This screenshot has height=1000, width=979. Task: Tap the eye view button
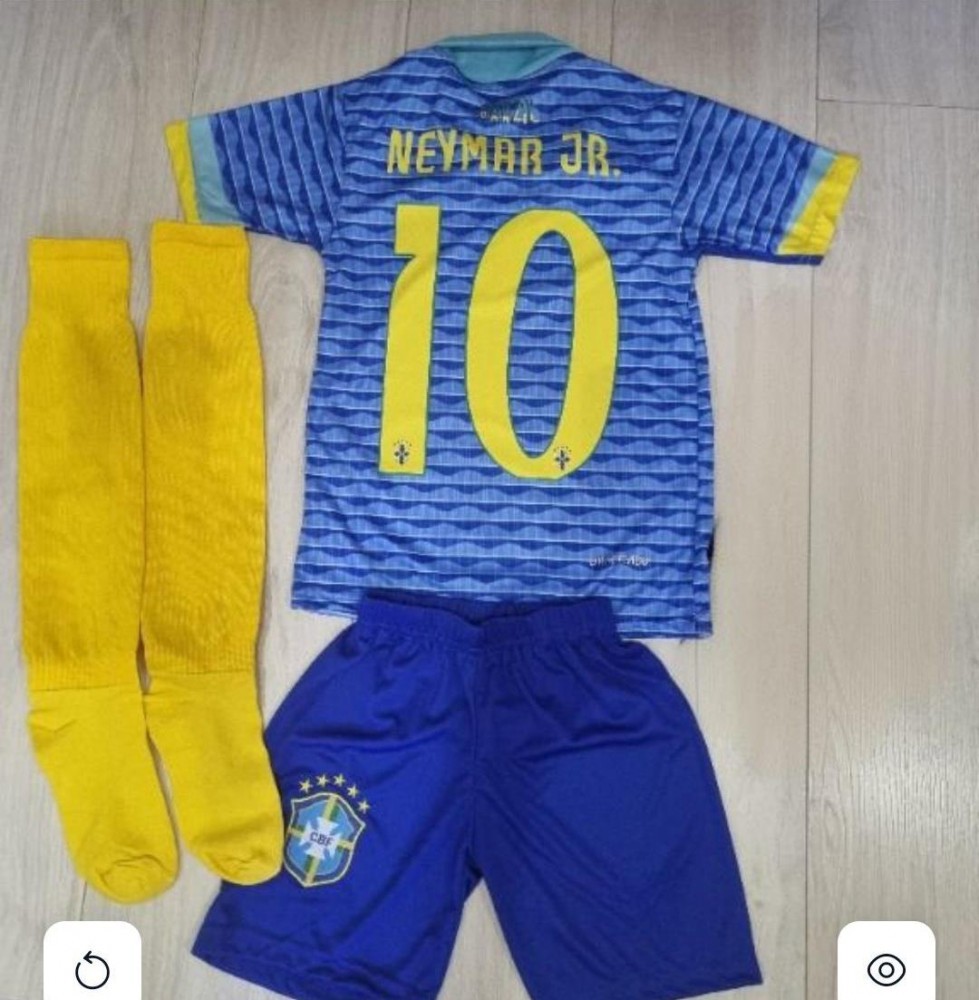pyautogui.click(x=886, y=968)
